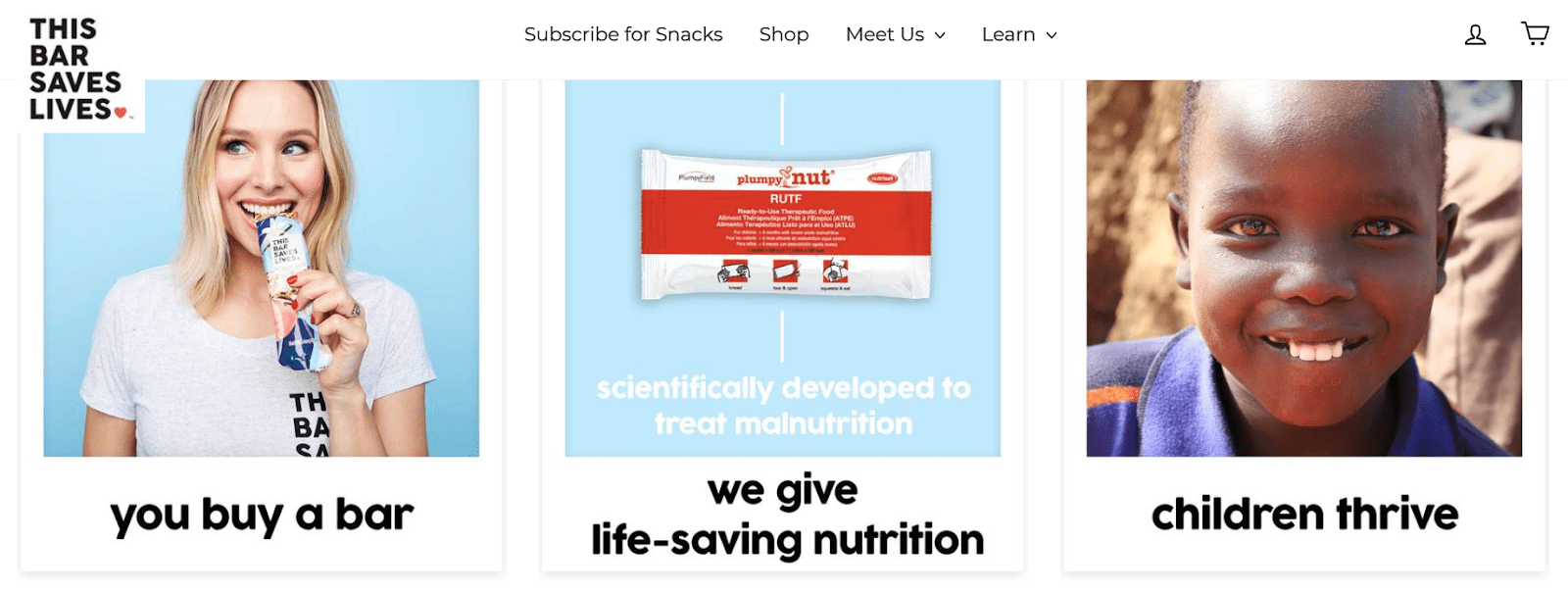The width and height of the screenshot is (1568, 592).
Task: Go to the Shop page
Action: click(x=783, y=34)
